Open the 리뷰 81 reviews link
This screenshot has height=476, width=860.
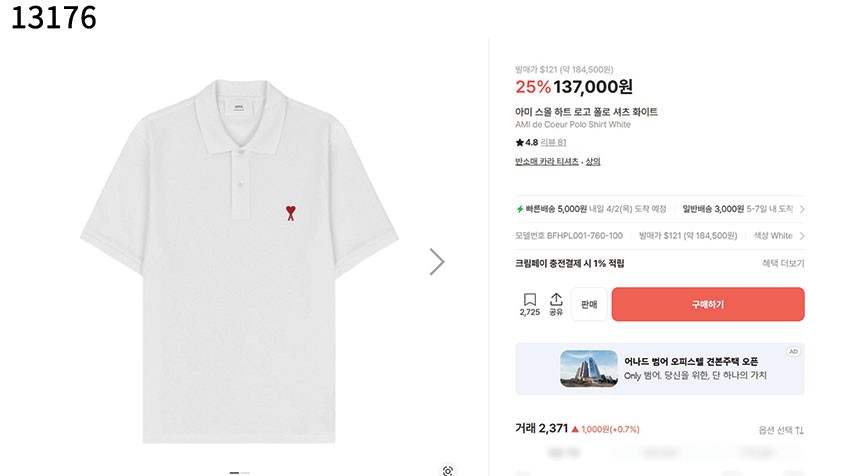click(554, 143)
